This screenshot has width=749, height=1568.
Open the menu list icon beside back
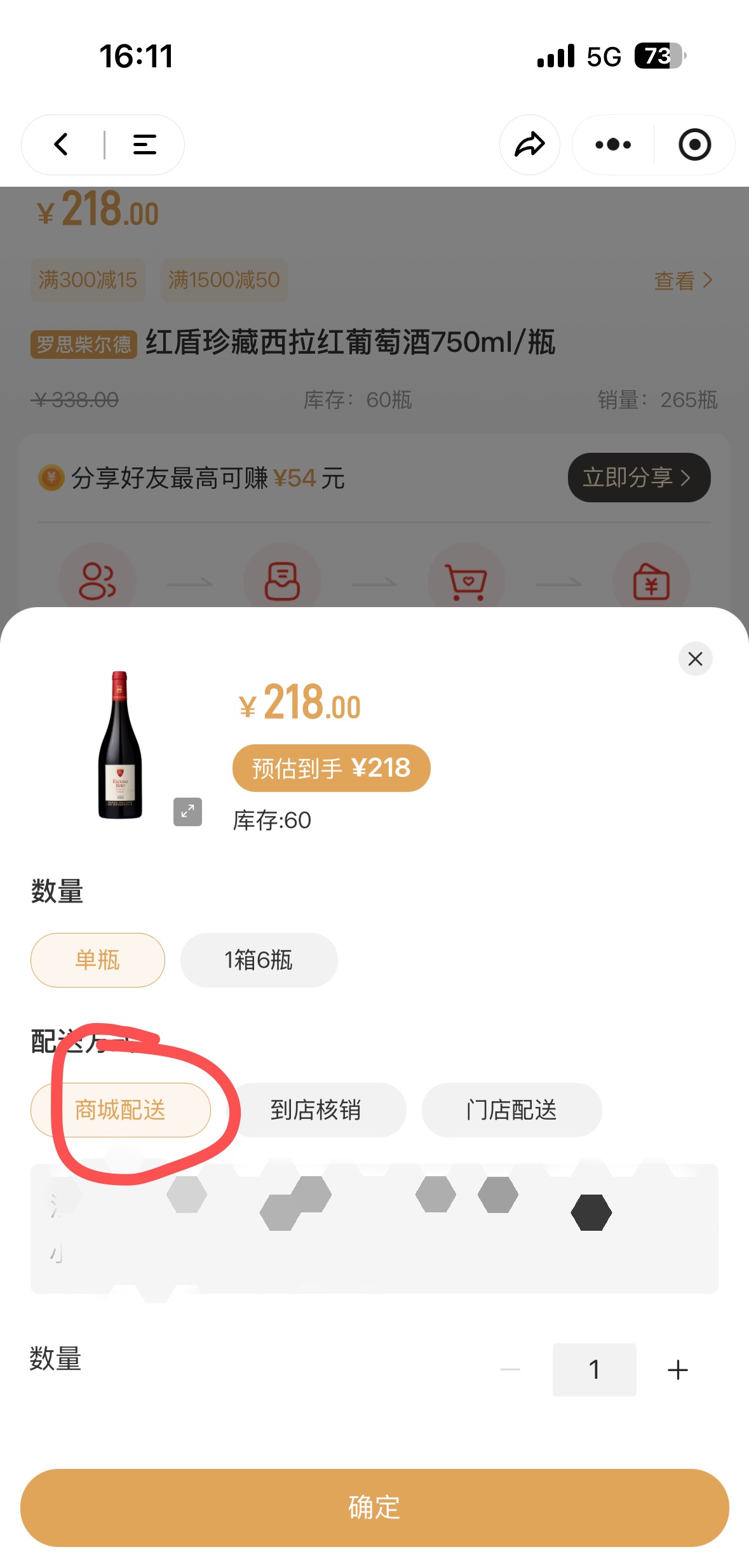144,145
